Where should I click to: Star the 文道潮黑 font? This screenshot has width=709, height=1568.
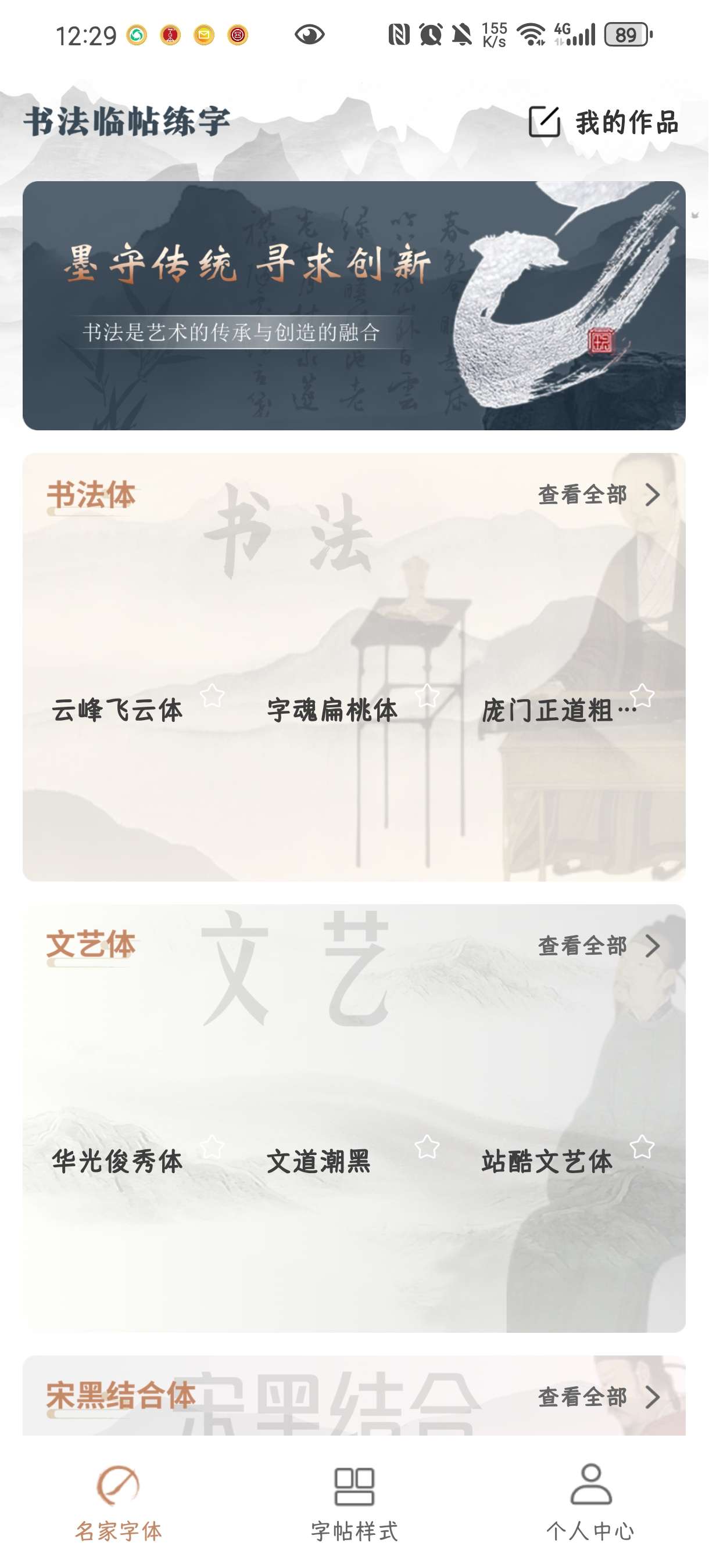428,1148
